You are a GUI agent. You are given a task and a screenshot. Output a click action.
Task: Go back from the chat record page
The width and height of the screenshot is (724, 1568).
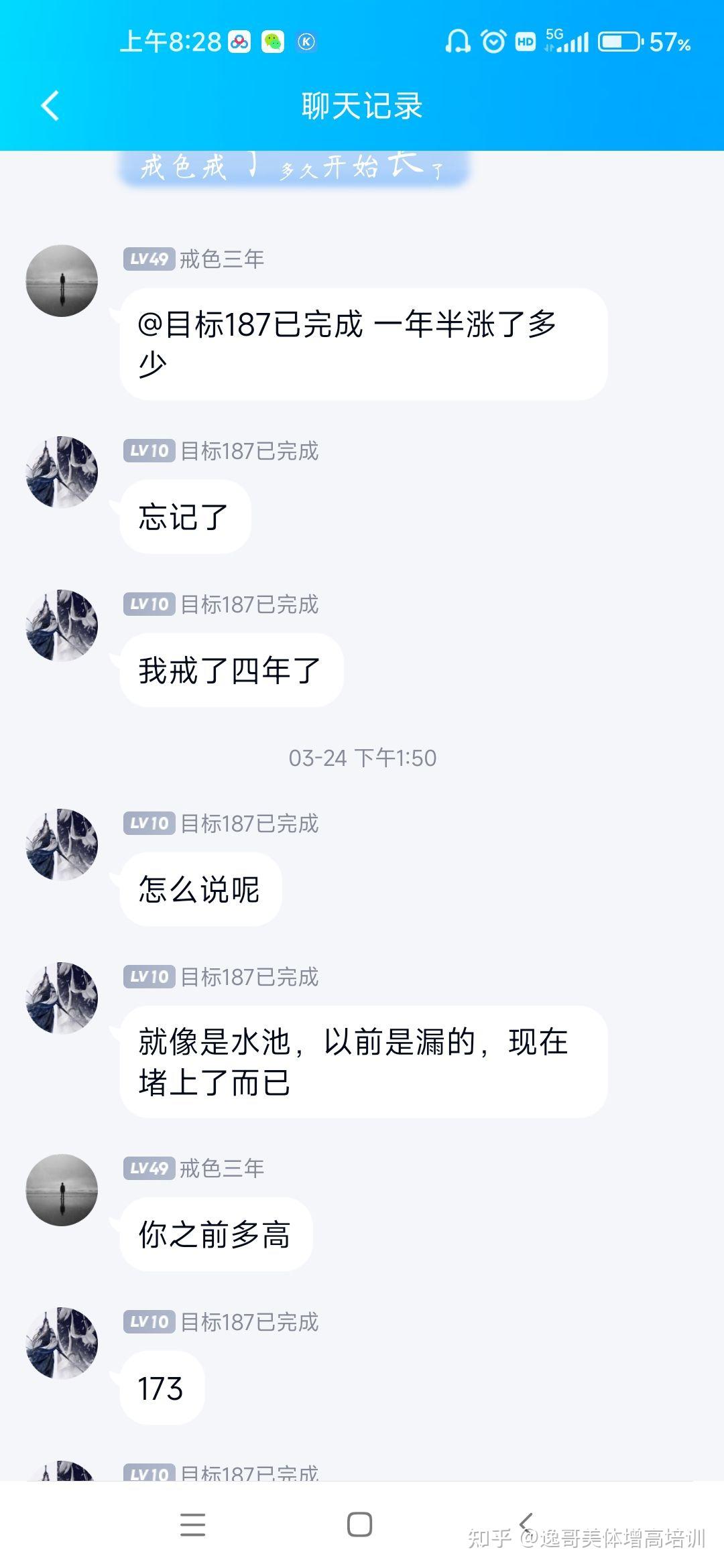(x=50, y=106)
